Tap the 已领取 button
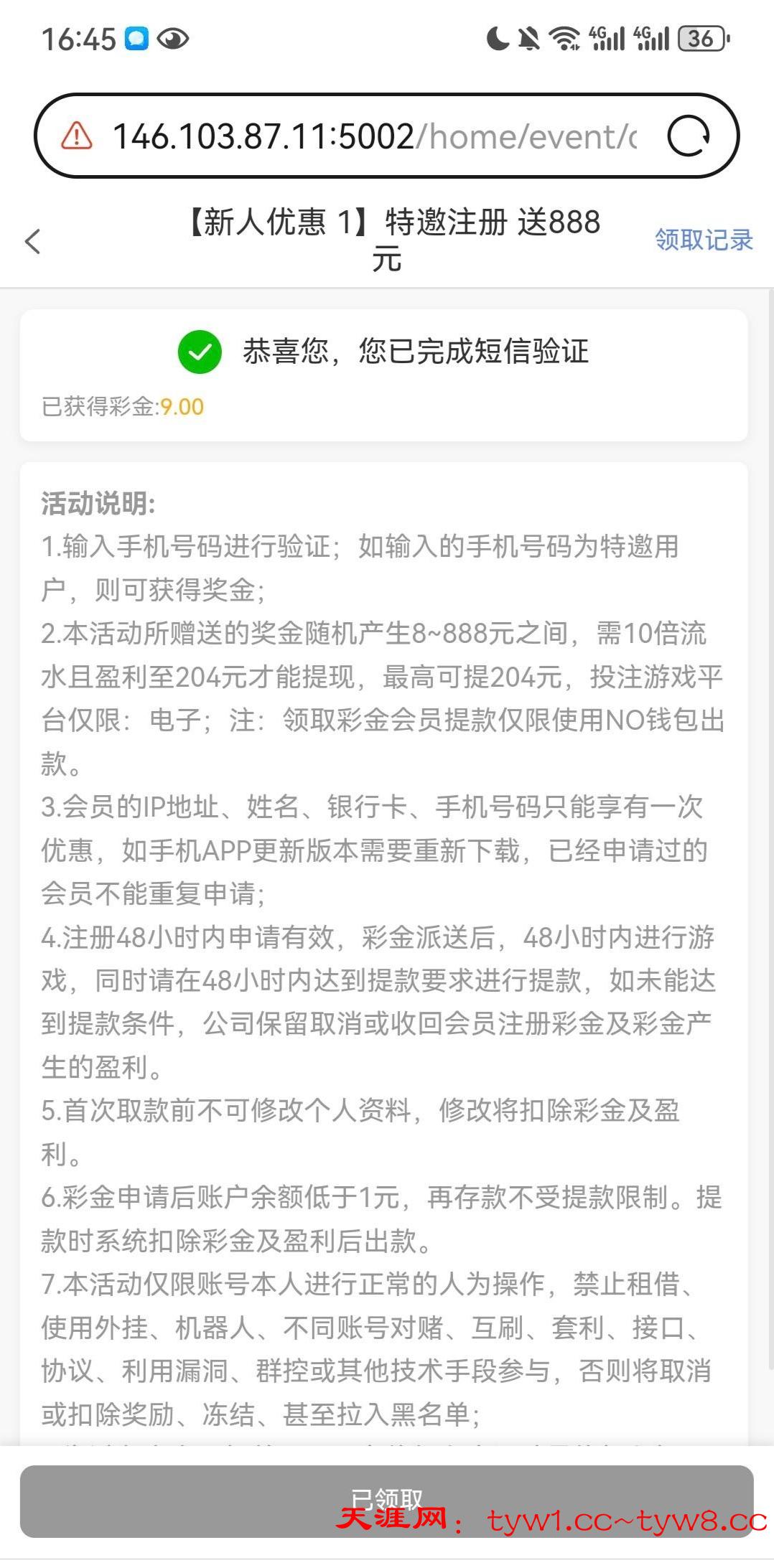This screenshot has width=774, height=1568. [x=386, y=1500]
